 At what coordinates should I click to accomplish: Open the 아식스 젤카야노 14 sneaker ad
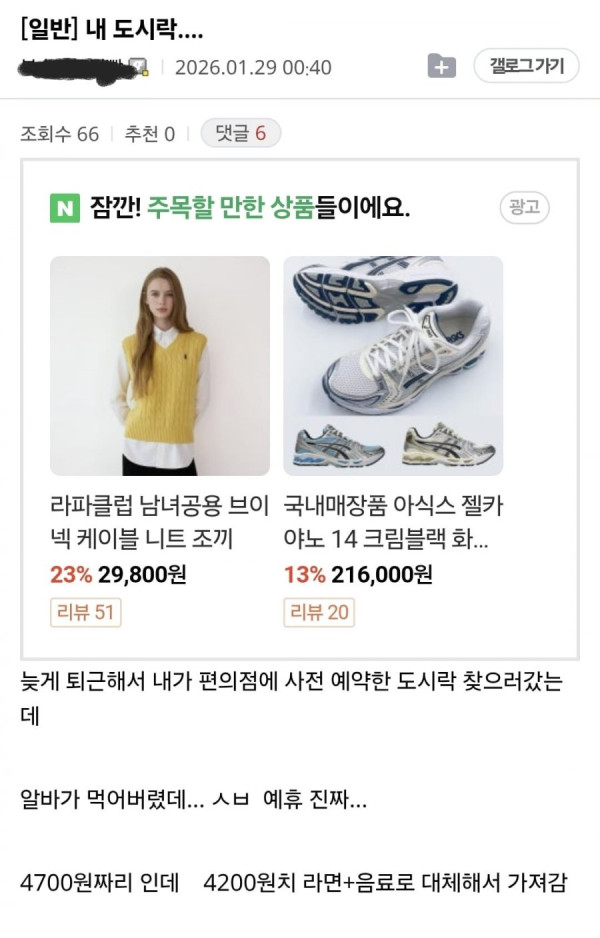tap(393, 366)
